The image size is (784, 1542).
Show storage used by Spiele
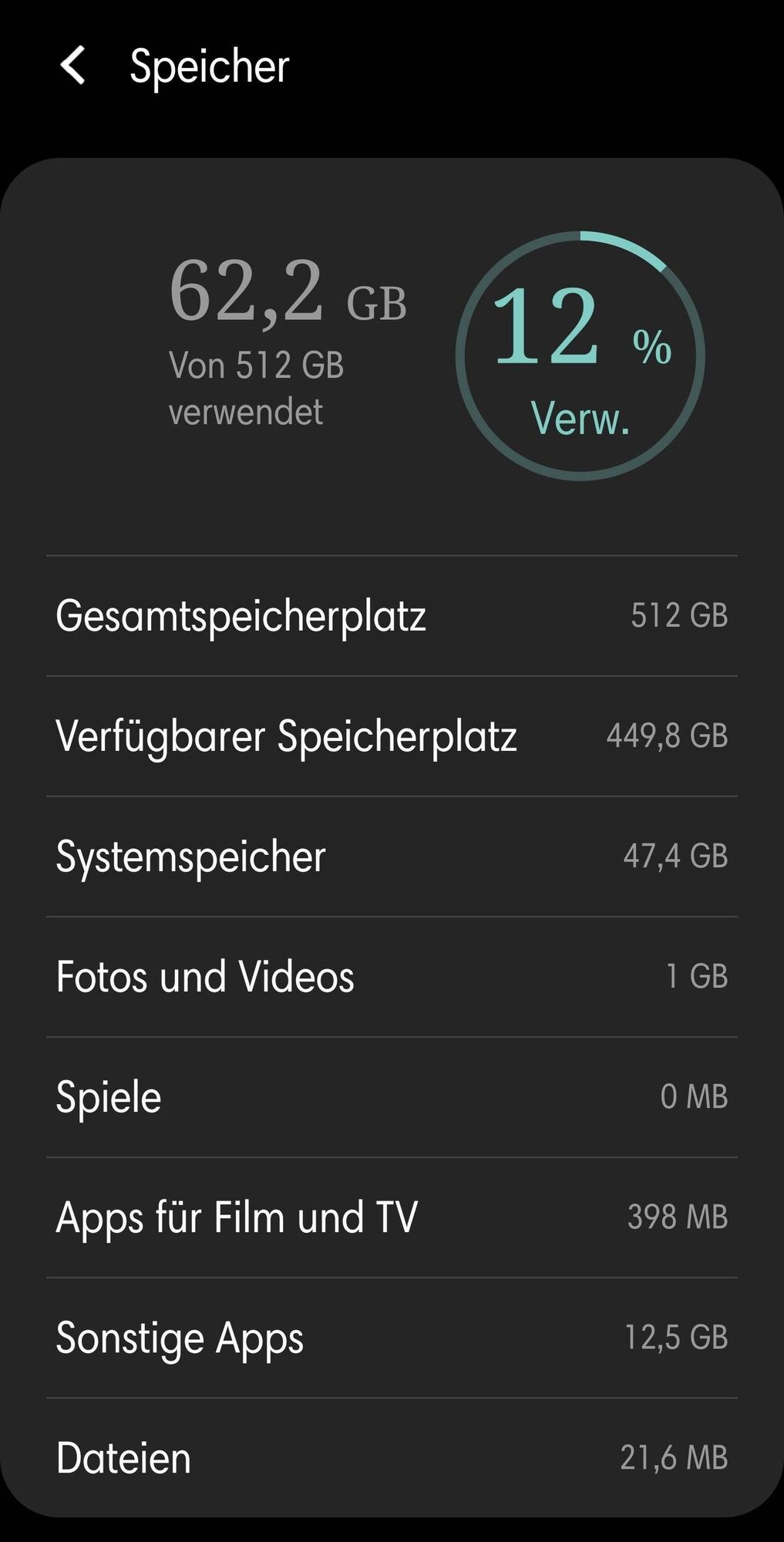(392, 1097)
